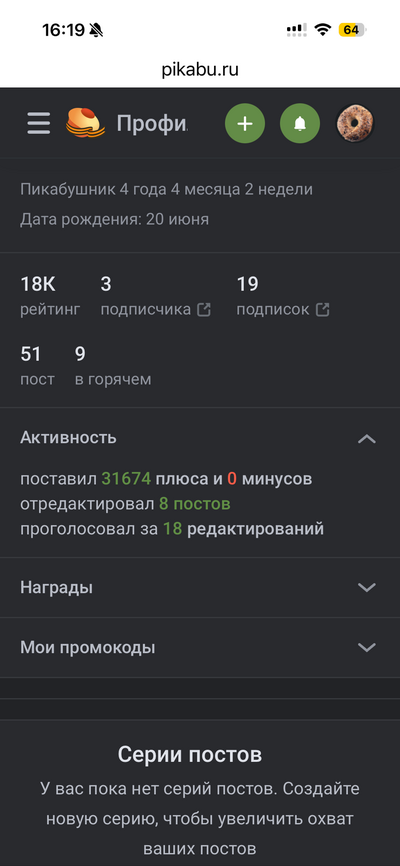Open the donut profile avatar

355,124
